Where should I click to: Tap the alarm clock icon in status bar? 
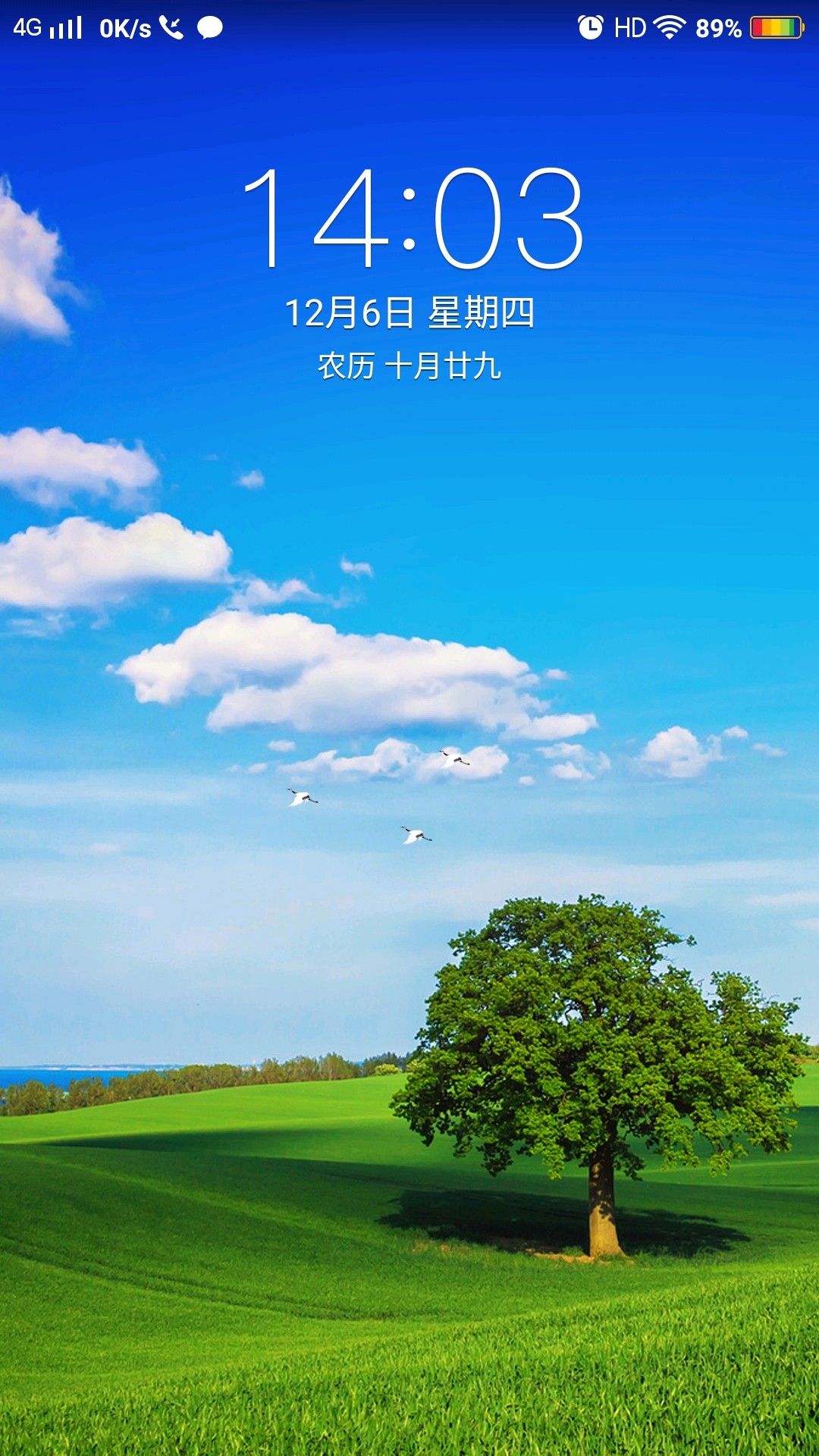tap(590, 25)
